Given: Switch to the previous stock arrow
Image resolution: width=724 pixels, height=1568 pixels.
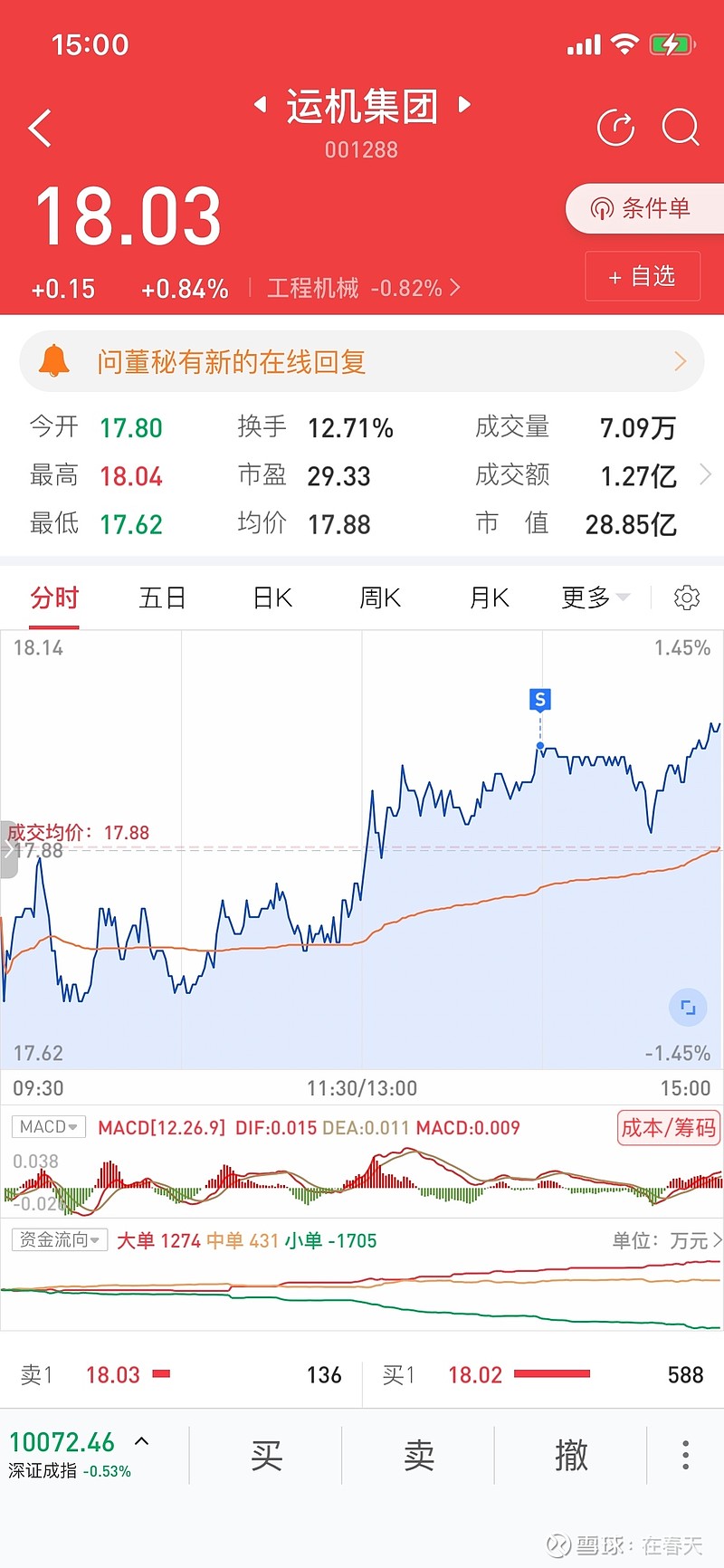Looking at the screenshot, I should click(260, 104).
